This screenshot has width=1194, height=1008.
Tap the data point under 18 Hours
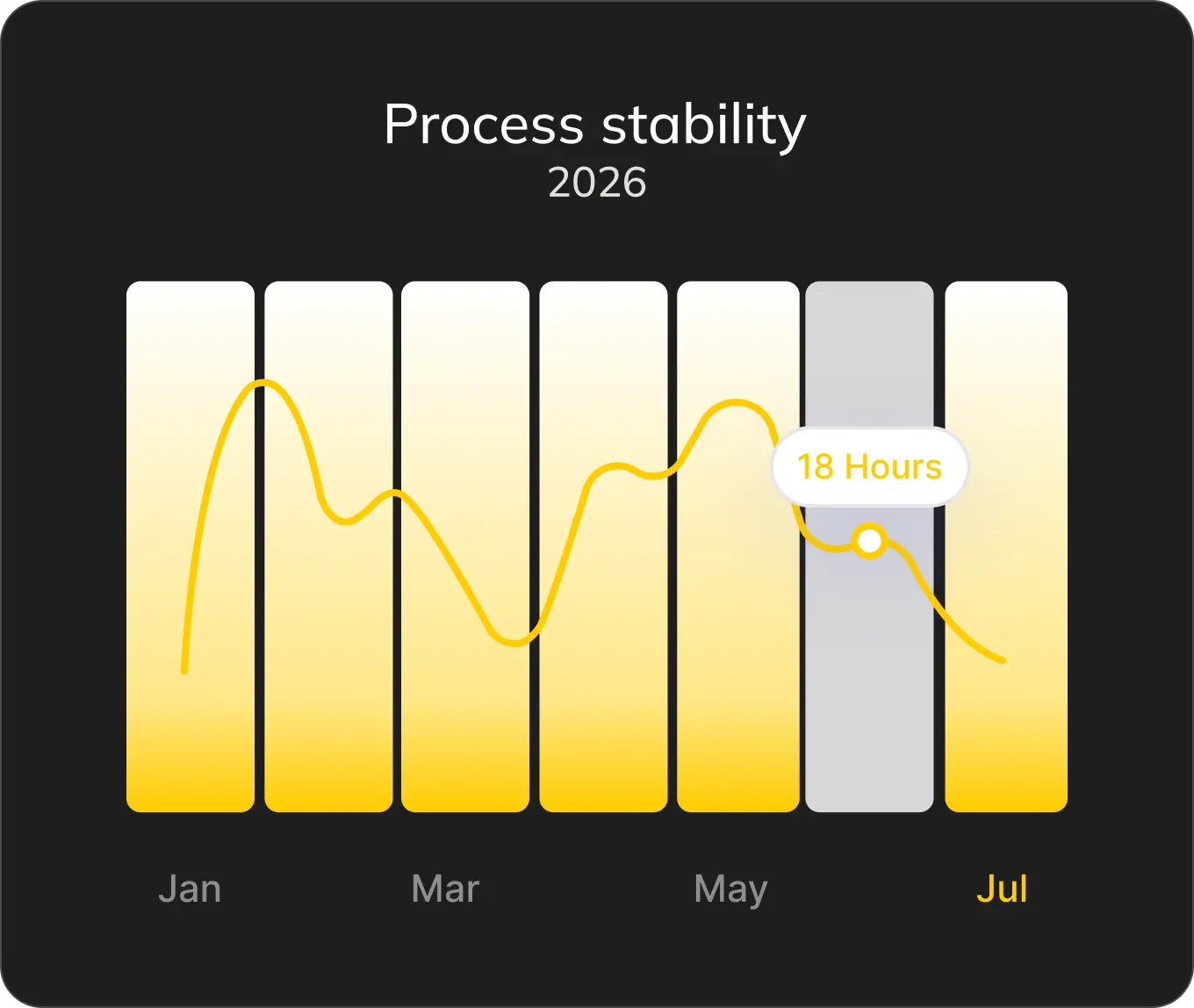click(869, 541)
